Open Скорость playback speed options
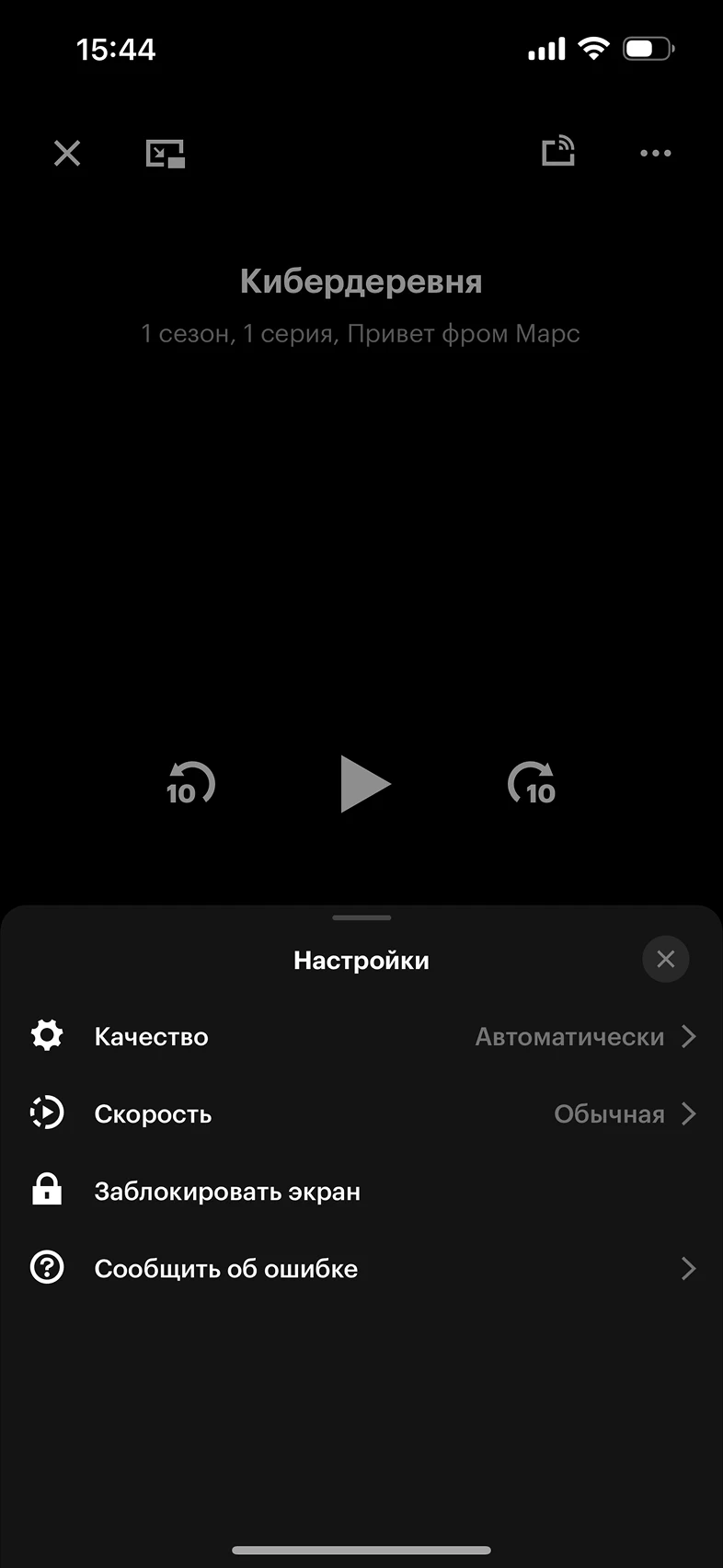This screenshot has height=1568, width=723. [361, 1113]
